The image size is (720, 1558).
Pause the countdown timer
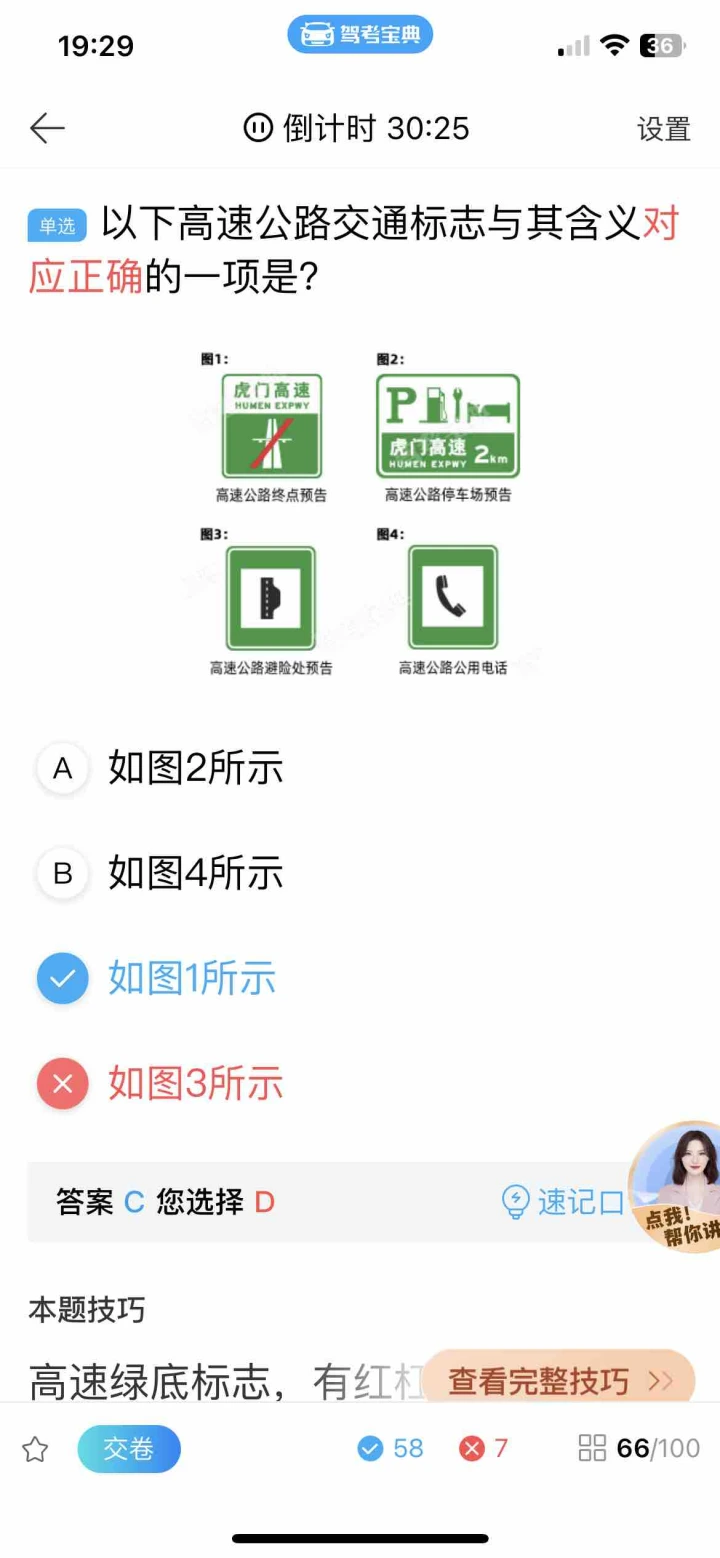pos(258,128)
